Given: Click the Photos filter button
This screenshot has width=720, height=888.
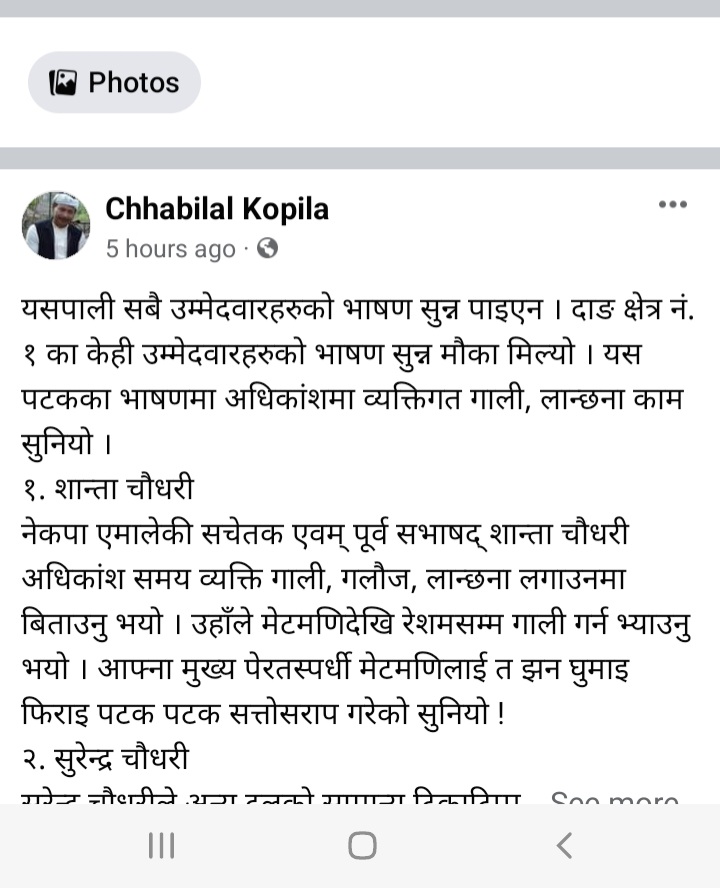Looking at the screenshot, I should point(113,83).
